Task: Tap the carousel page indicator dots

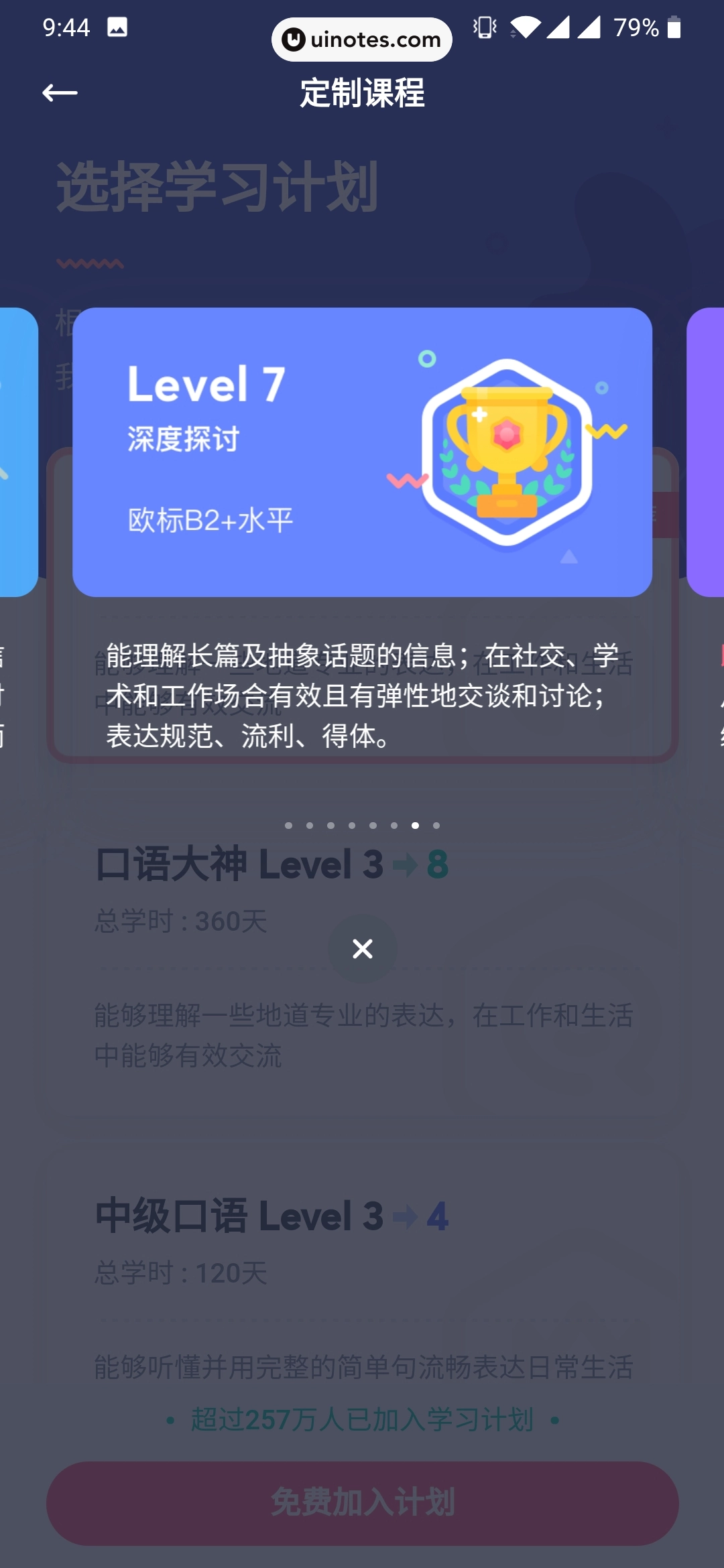Action: (362, 826)
